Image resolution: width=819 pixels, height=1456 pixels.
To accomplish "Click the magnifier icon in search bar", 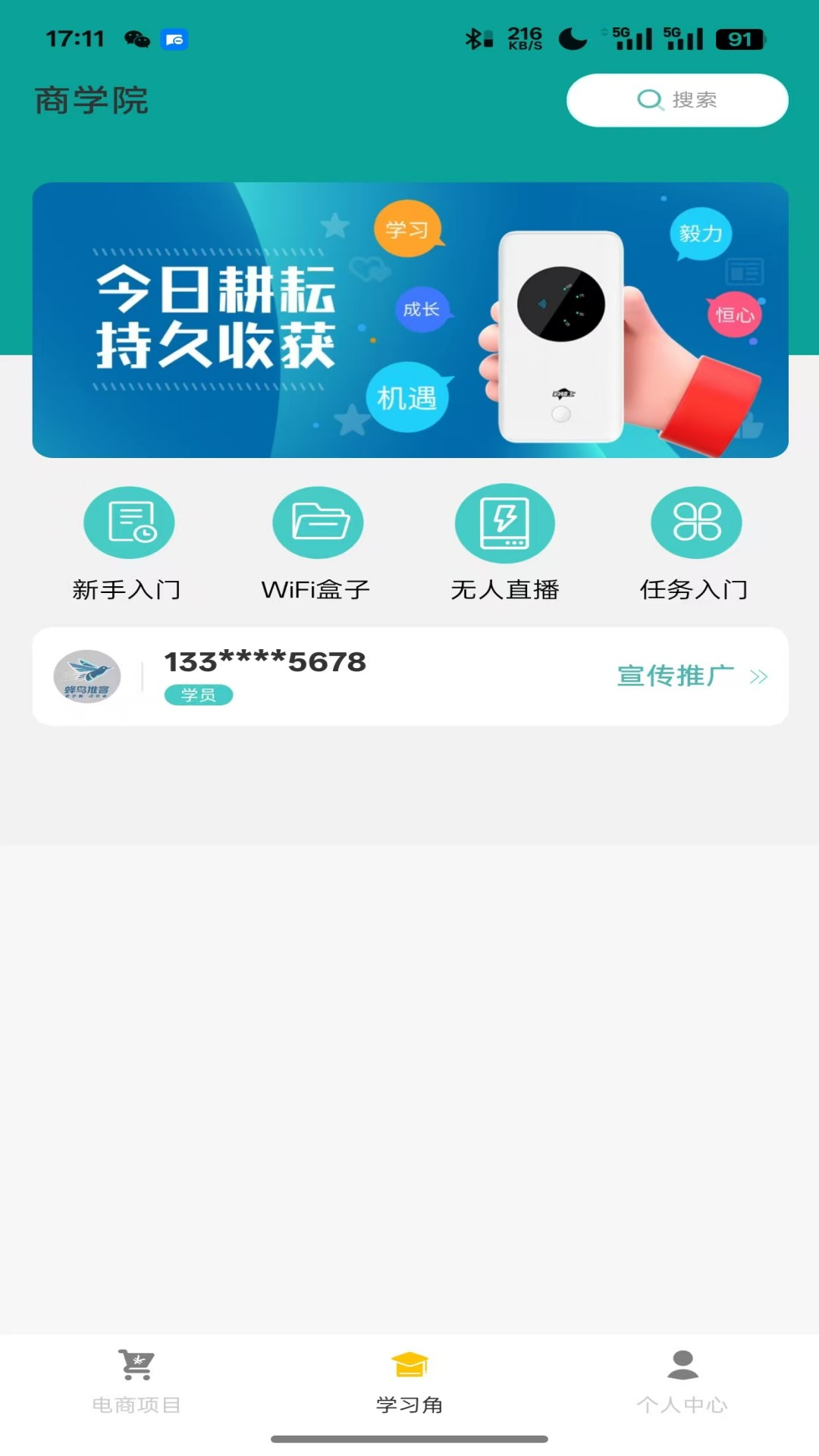I will pyautogui.click(x=651, y=99).
